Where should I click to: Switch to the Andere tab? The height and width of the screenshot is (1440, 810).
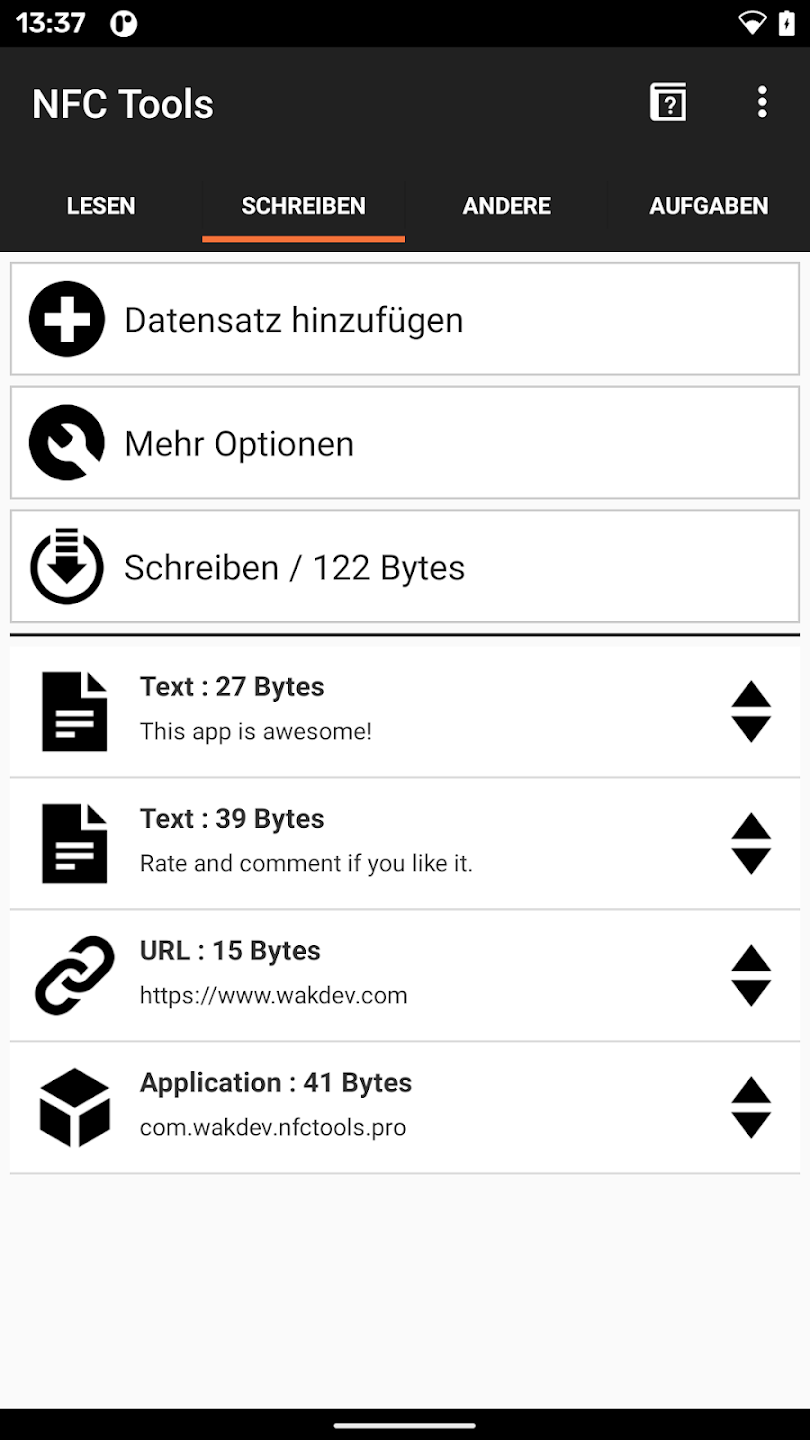pos(506,206)
